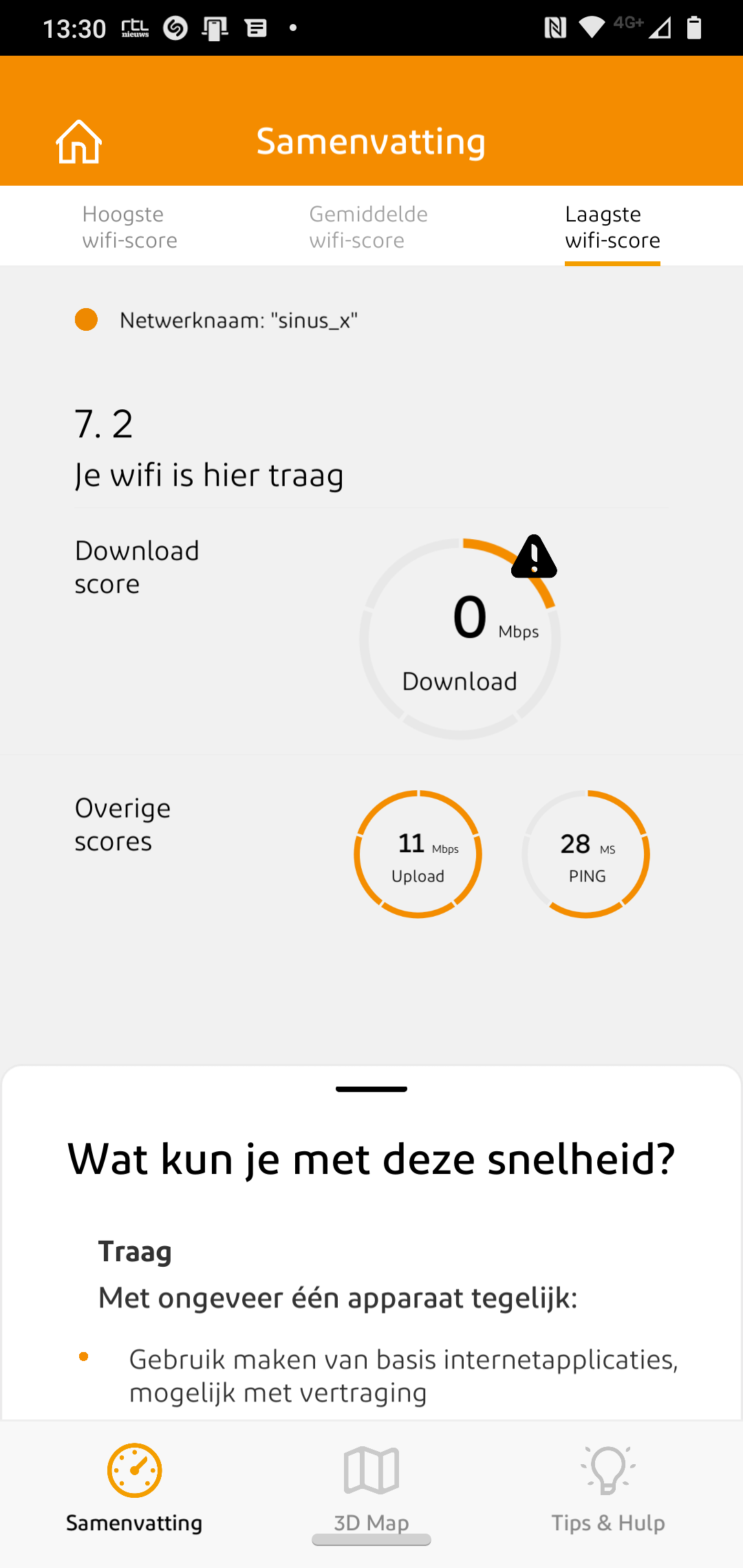The height and width of the screenshot is (1568, 743).
Task: Switch to Hoogste wifi-score tab
Action: click(x=129, y=227)
